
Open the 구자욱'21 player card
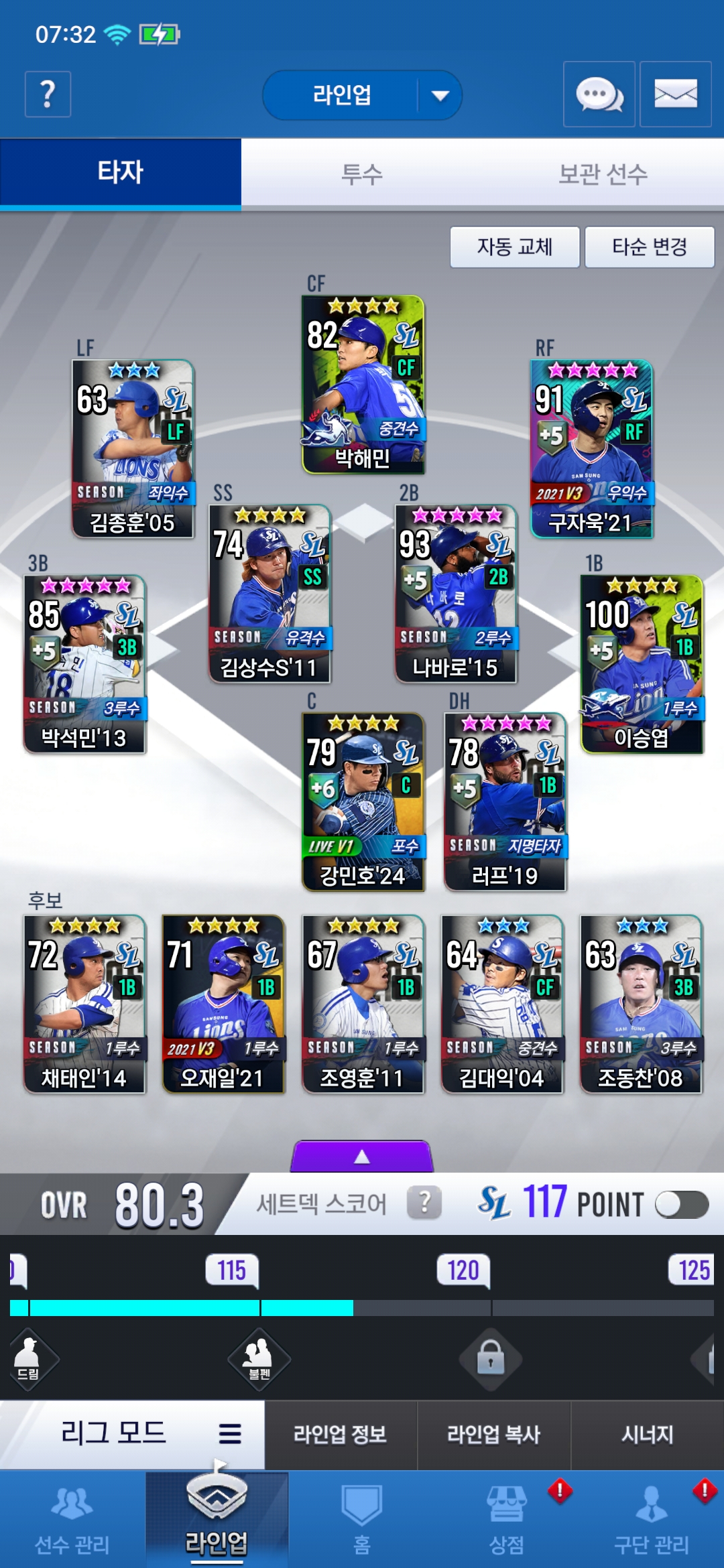[591, 449]
